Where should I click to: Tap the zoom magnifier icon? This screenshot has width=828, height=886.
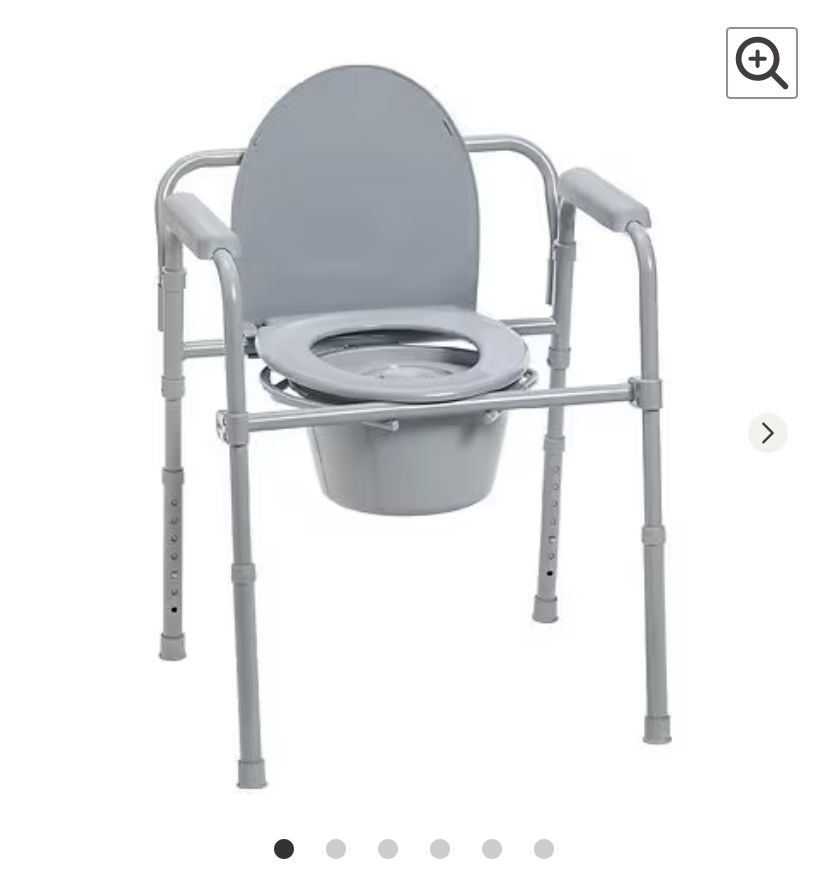(761, 63)
